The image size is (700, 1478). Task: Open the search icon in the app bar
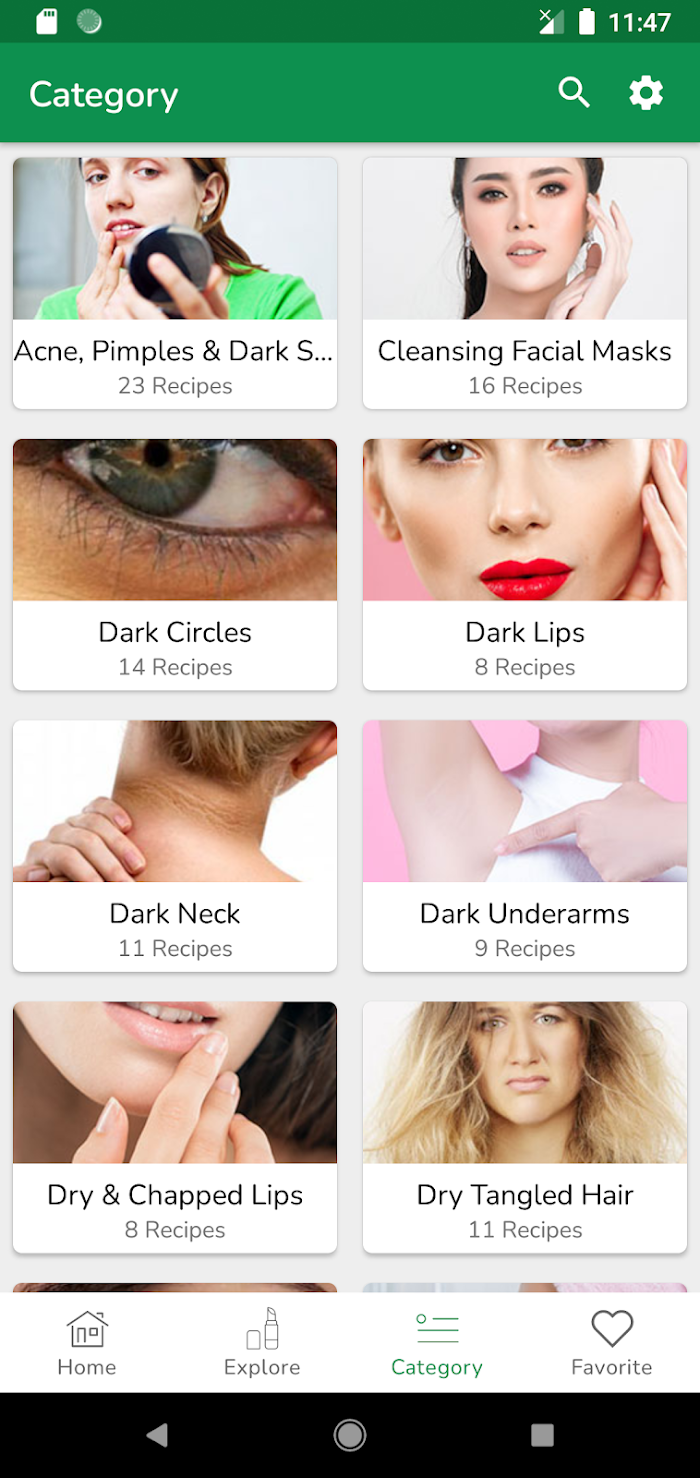click(574, 93)
